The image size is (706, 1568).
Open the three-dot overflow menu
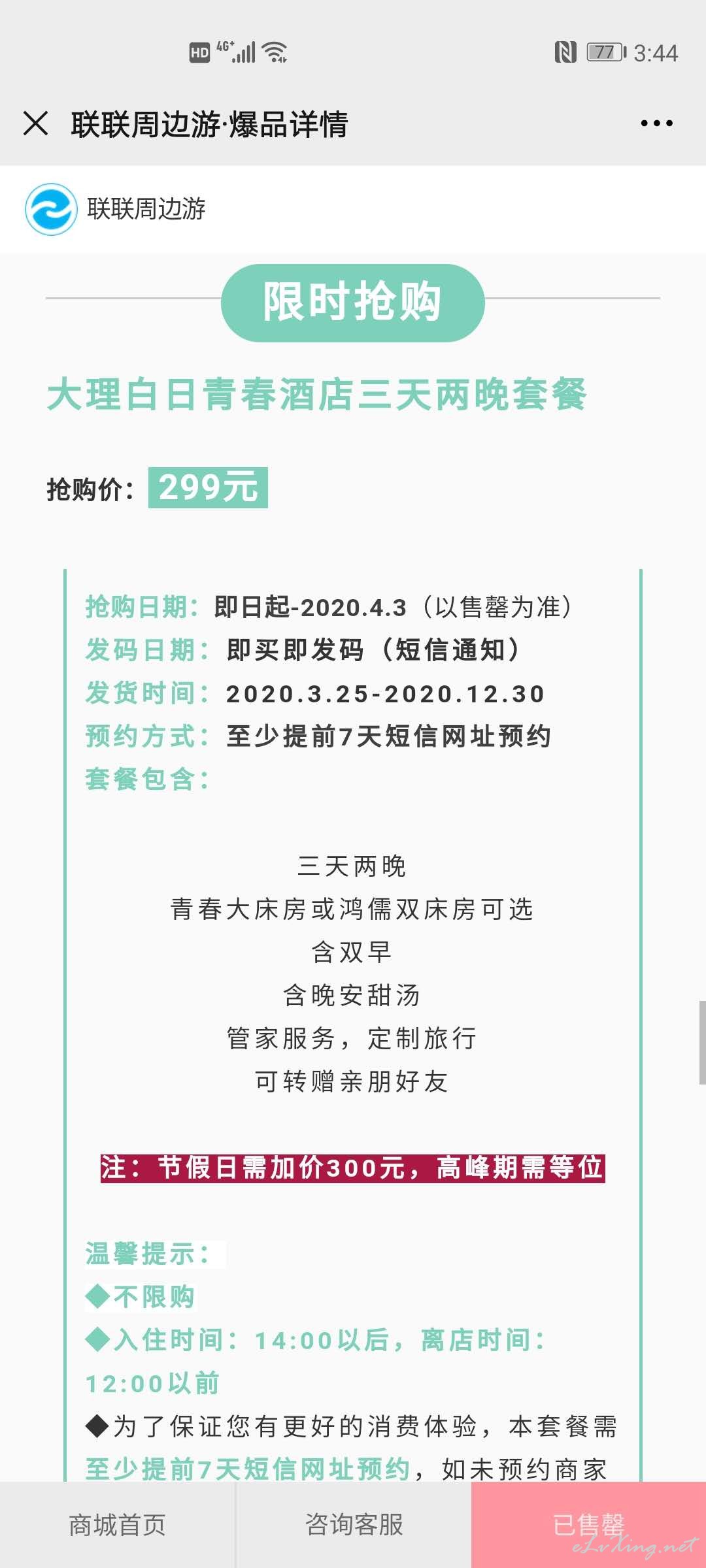click(x=656, y=123)
